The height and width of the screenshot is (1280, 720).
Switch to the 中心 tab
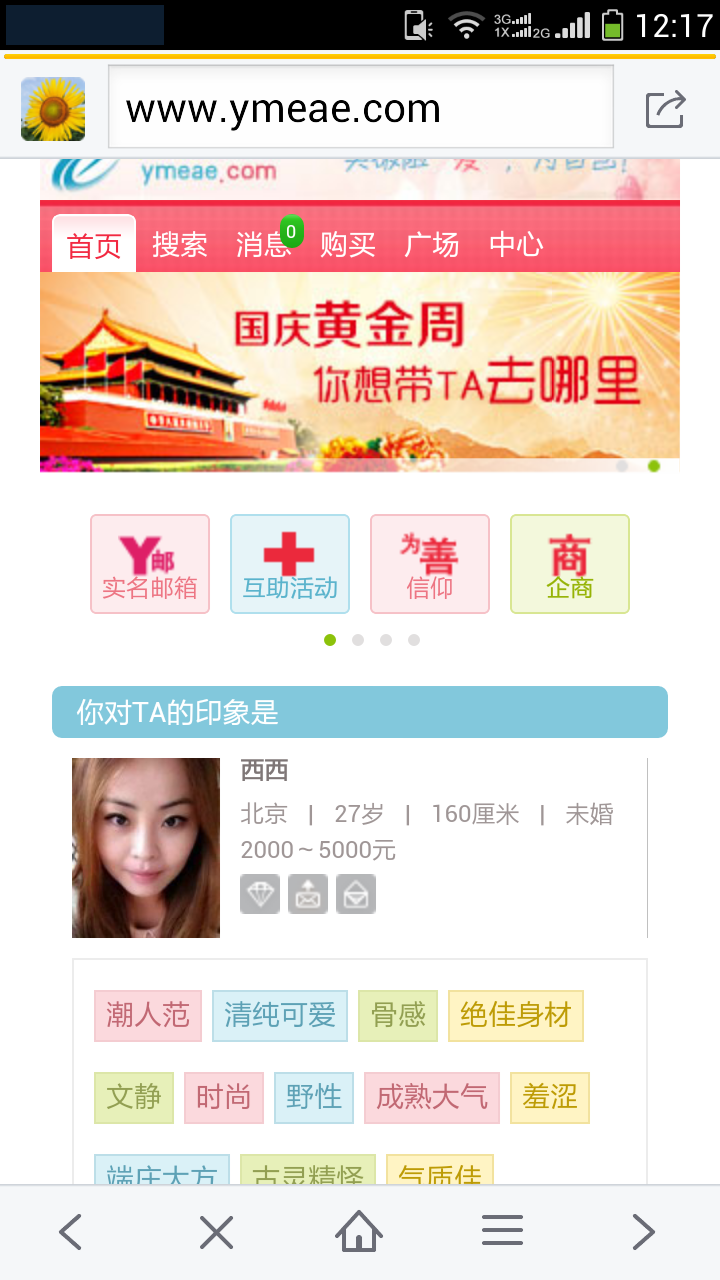click(516, 245)
